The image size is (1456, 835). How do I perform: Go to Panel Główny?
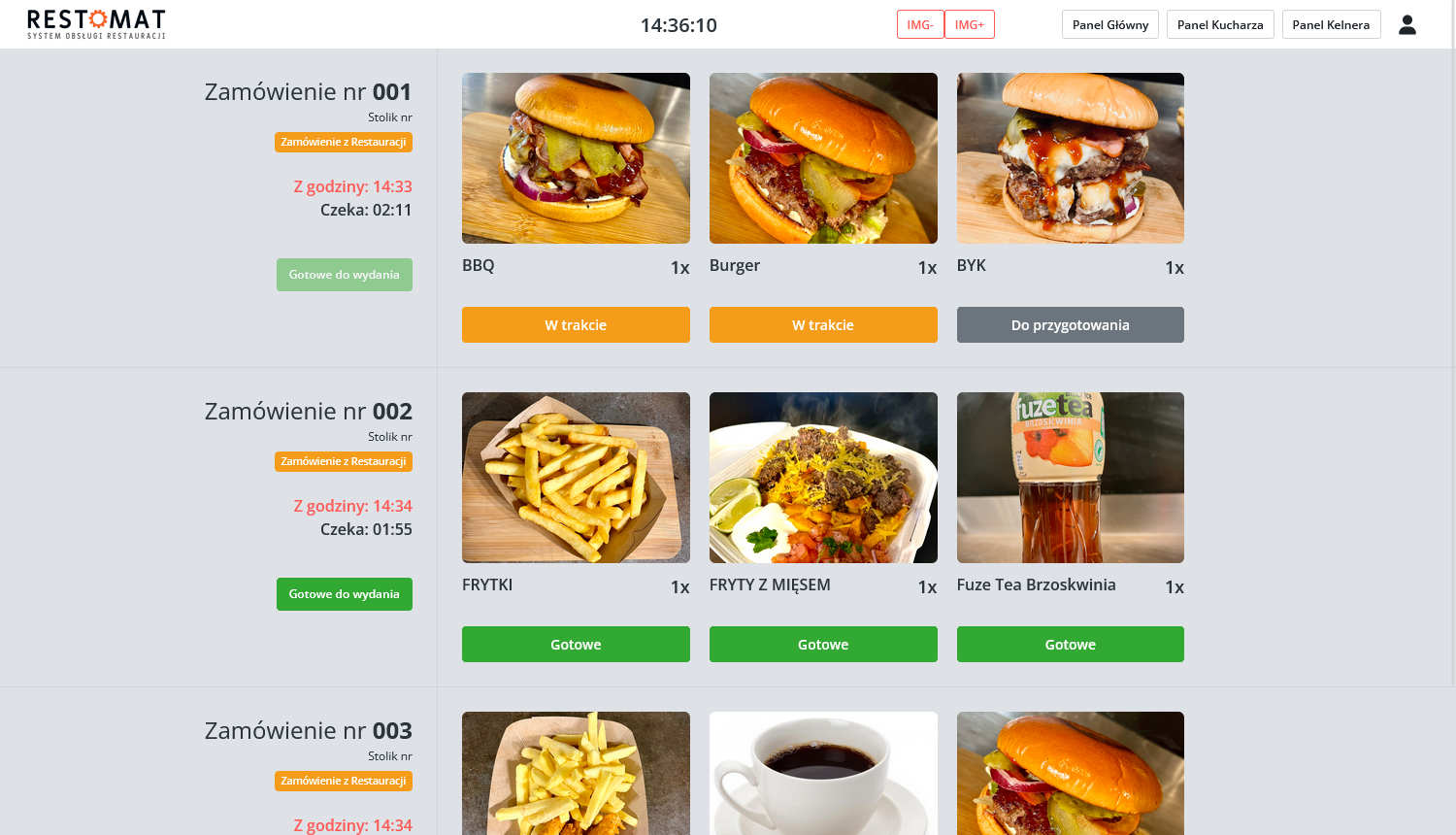click(x=1109, y=25)
